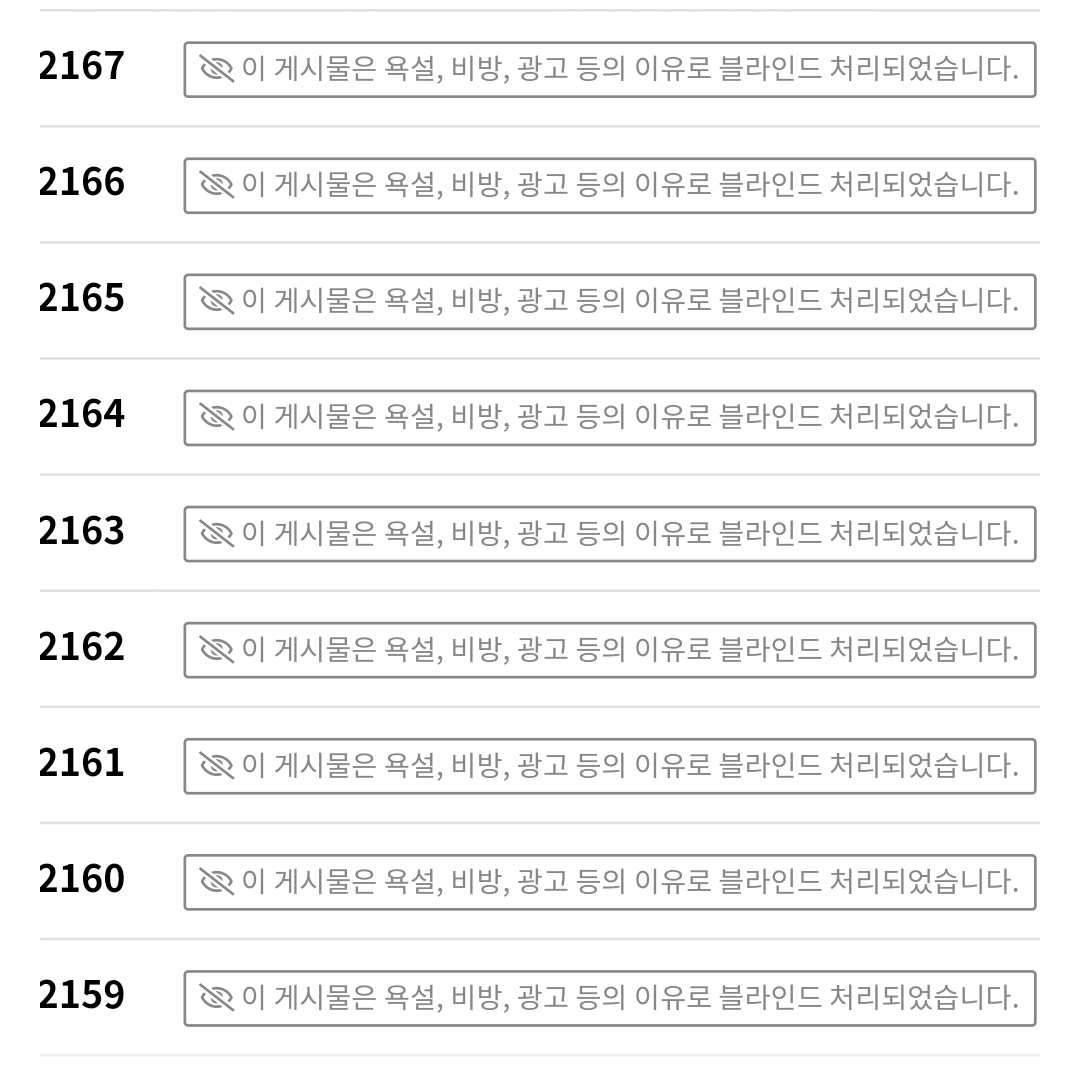Open blinded post number 2162
This screenshot has width=1080, height=1067.
pyautogui.click(x=609, y=649)
